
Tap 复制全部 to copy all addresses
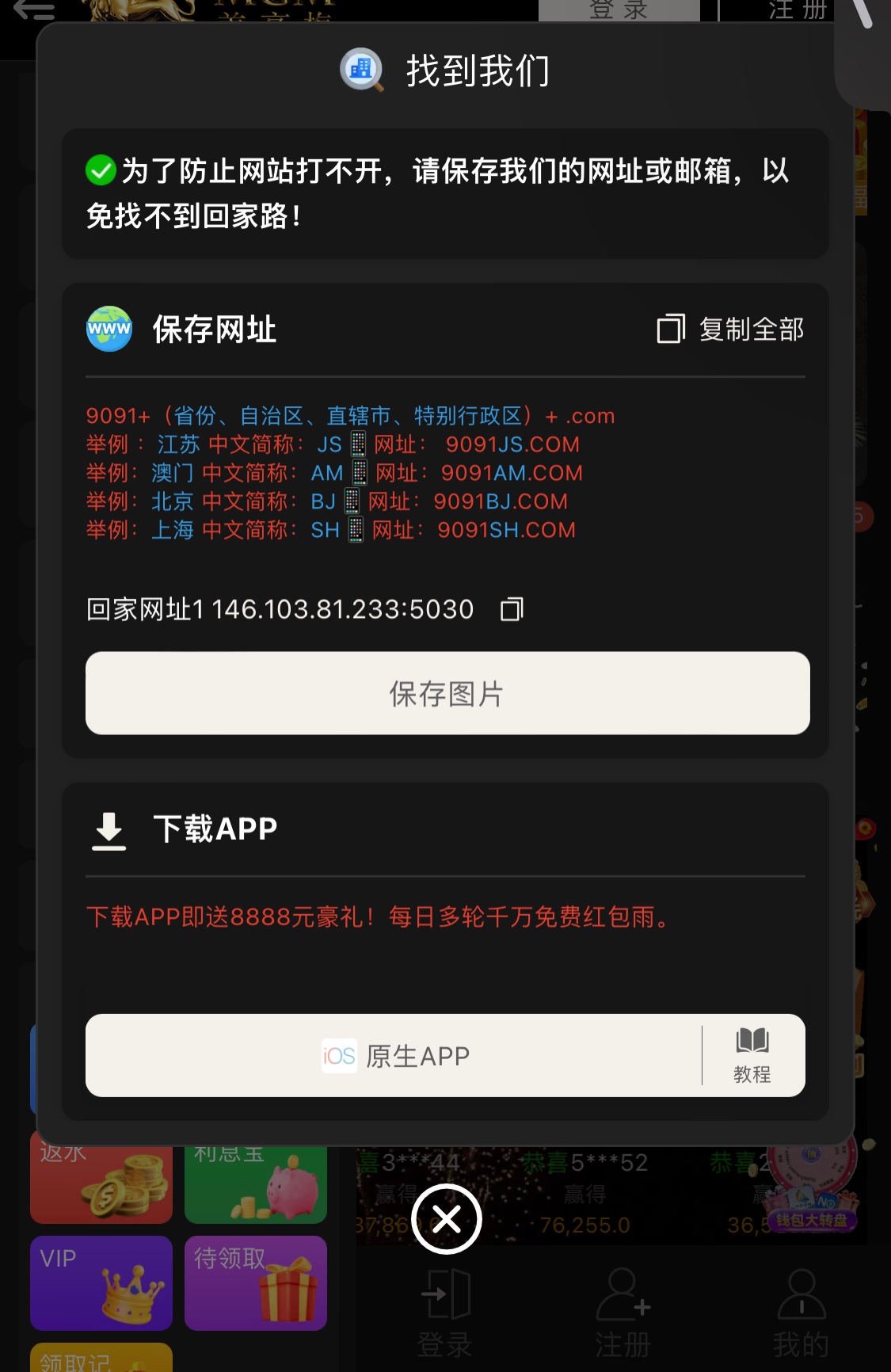pyautogui.click(x=731, y=329)
